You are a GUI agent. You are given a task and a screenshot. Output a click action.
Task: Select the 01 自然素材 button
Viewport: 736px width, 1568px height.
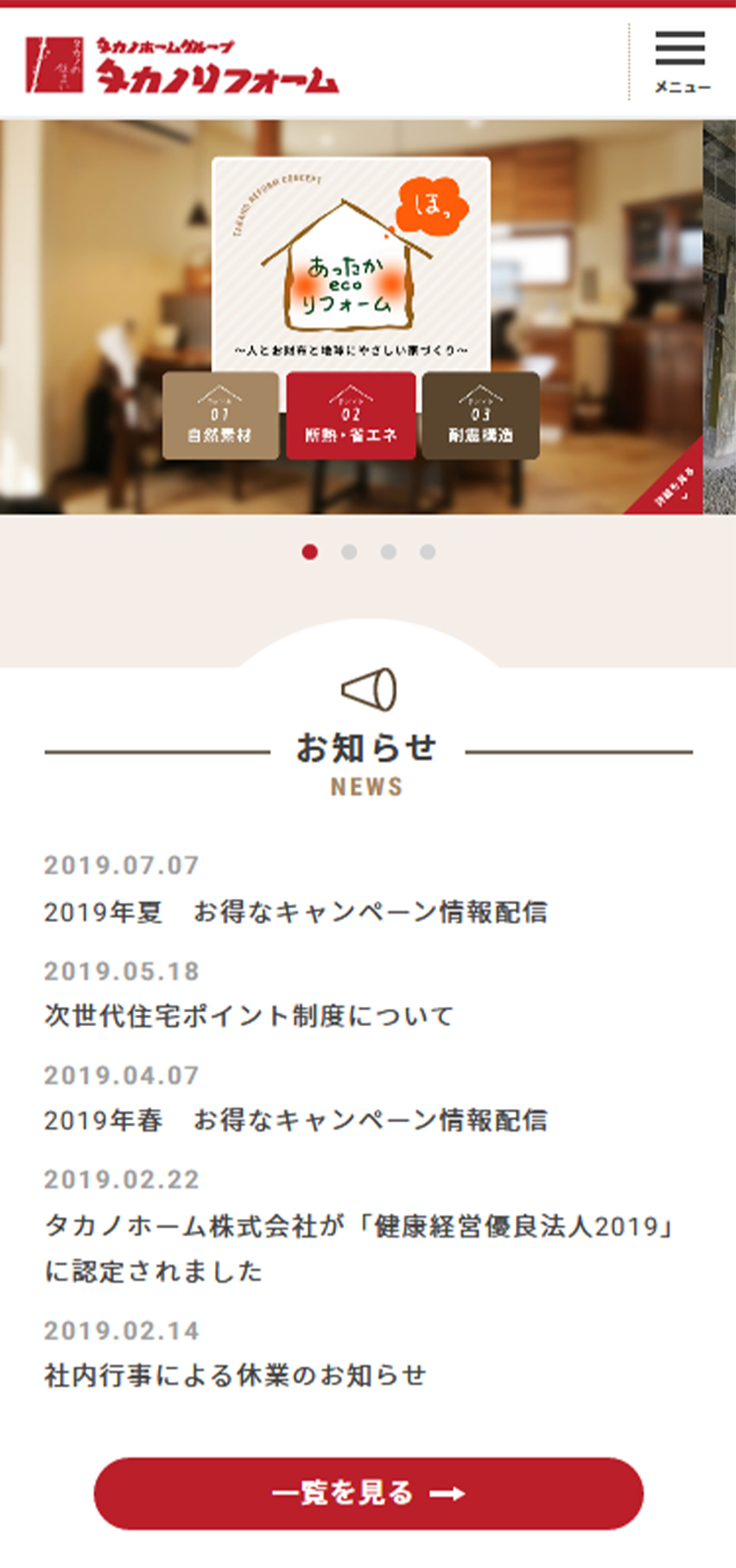pos(220,416)
